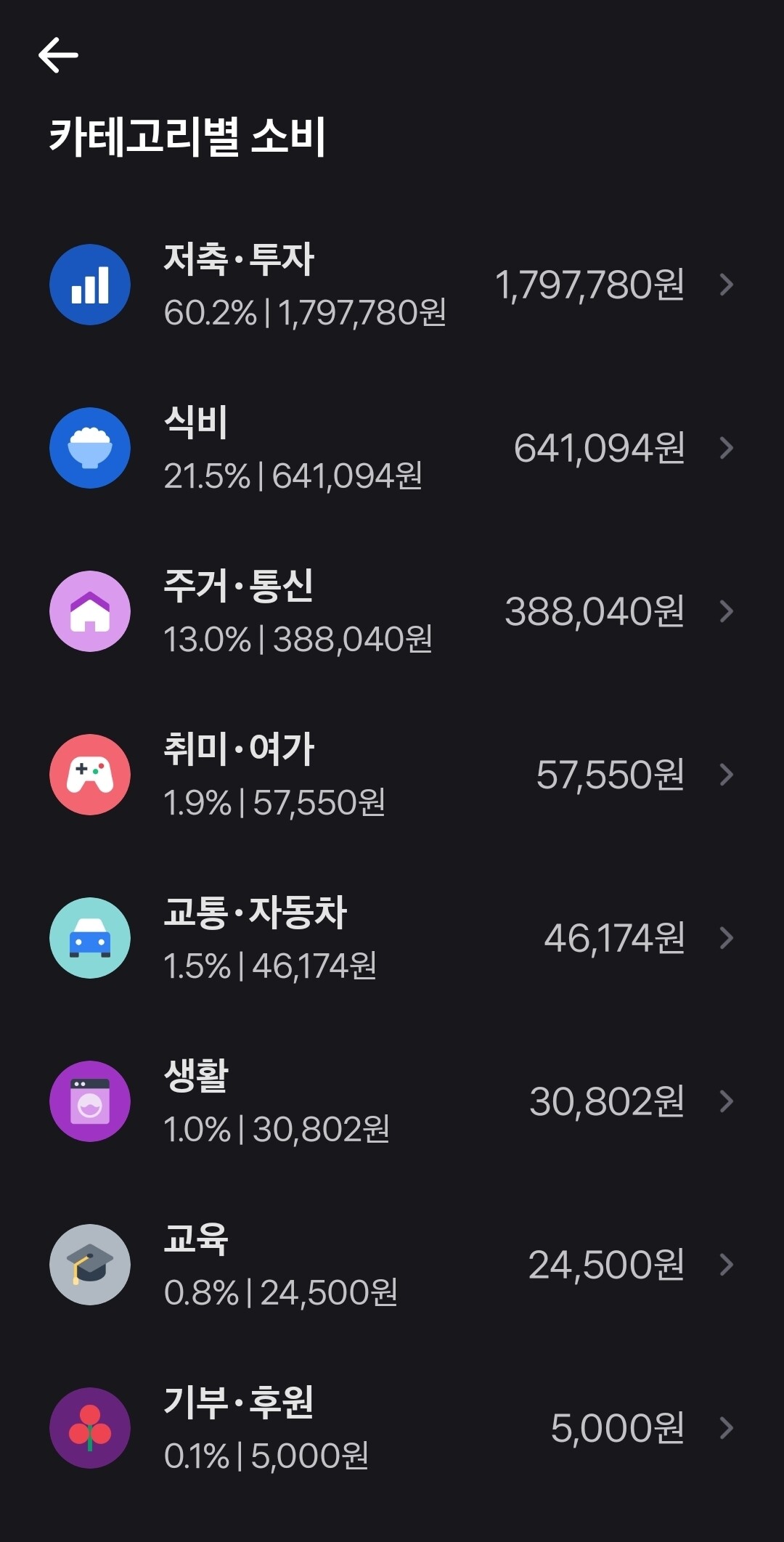The height and width of the screenshot is (1542, 784).
Task: Click the 교통·자동차 car icon
Action: [89, 938]
